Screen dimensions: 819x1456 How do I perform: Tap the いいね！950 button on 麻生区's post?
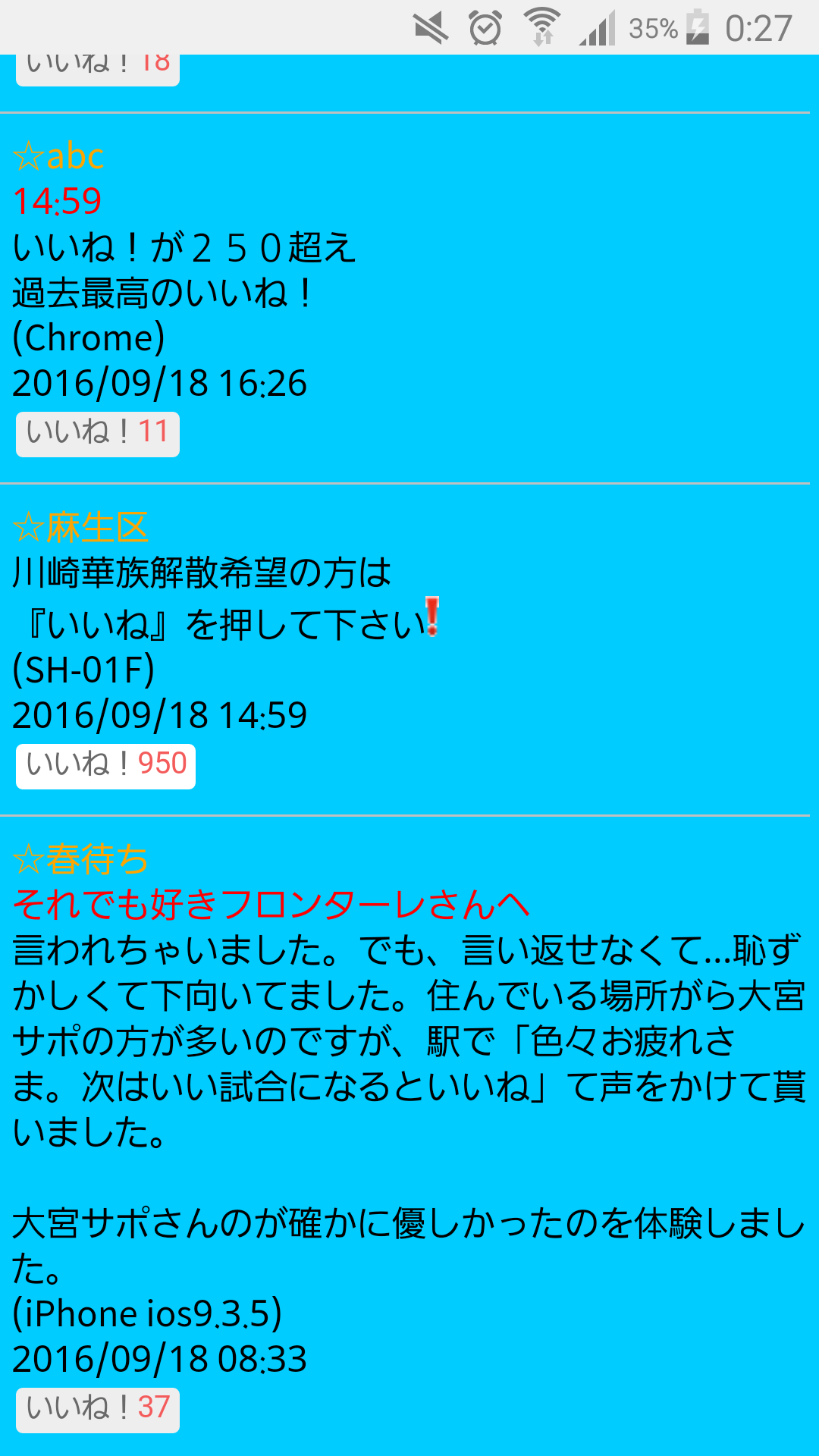105,767
